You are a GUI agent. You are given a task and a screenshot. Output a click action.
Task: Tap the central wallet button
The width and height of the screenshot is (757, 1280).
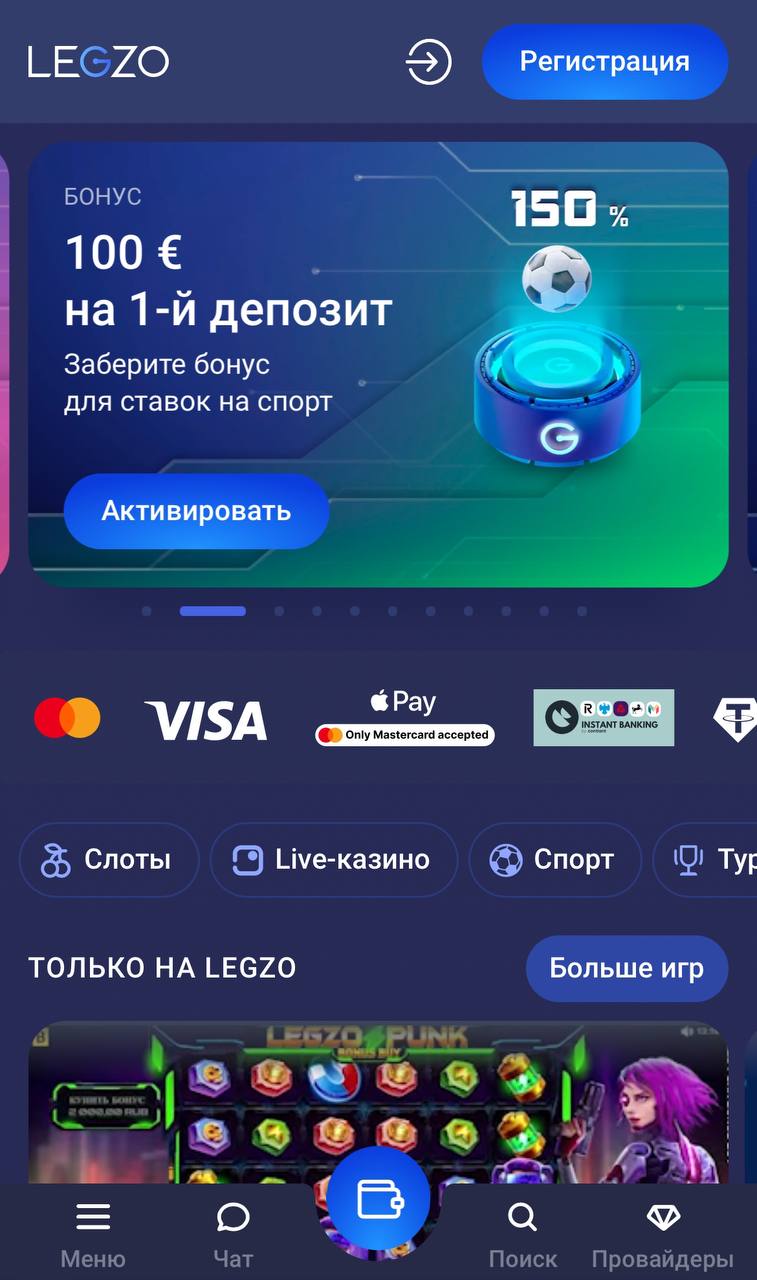[x=379, y=1198]
